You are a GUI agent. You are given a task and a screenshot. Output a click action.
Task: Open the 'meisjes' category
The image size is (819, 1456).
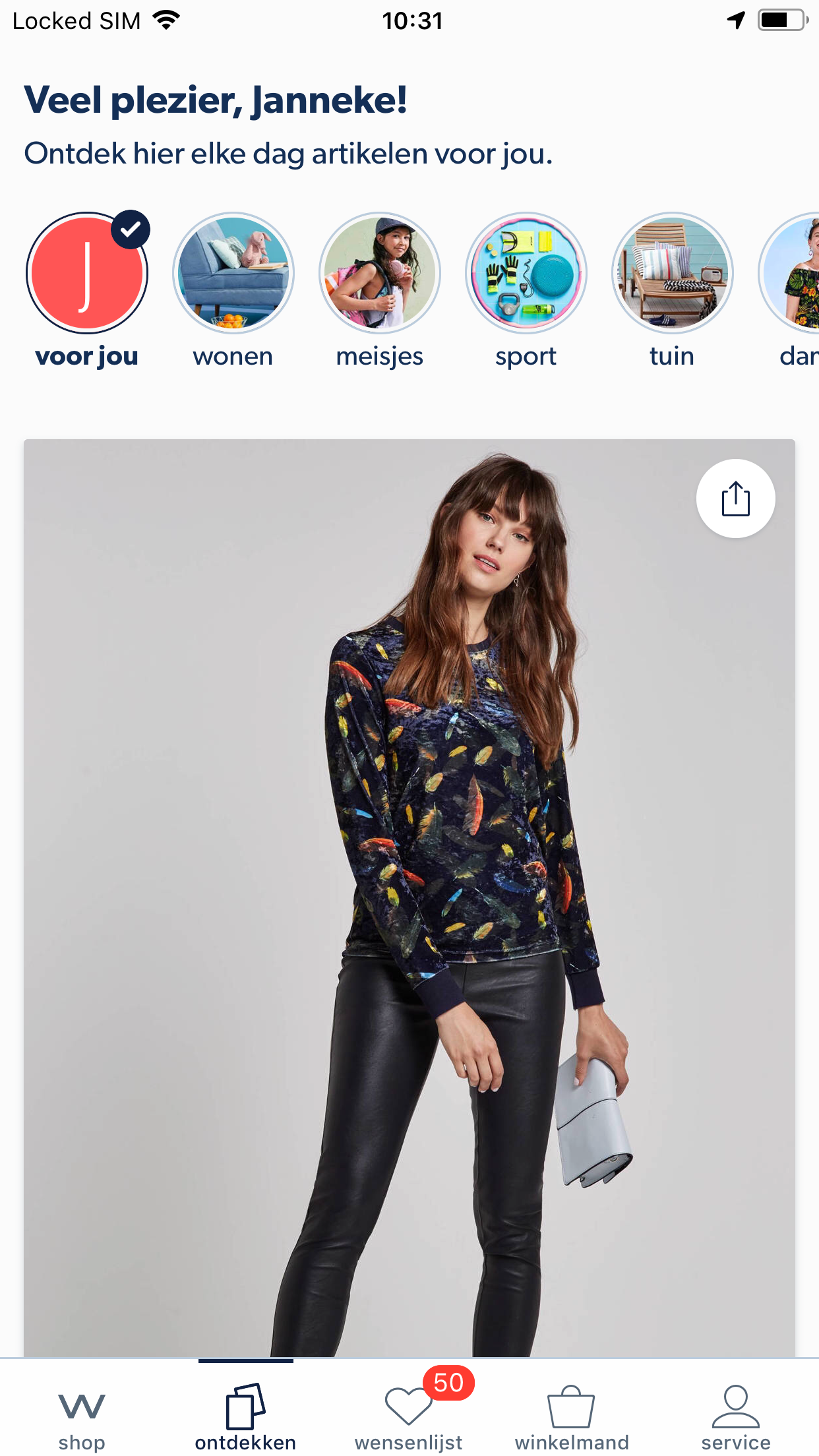pyautogui.click(x=380, y=273)
